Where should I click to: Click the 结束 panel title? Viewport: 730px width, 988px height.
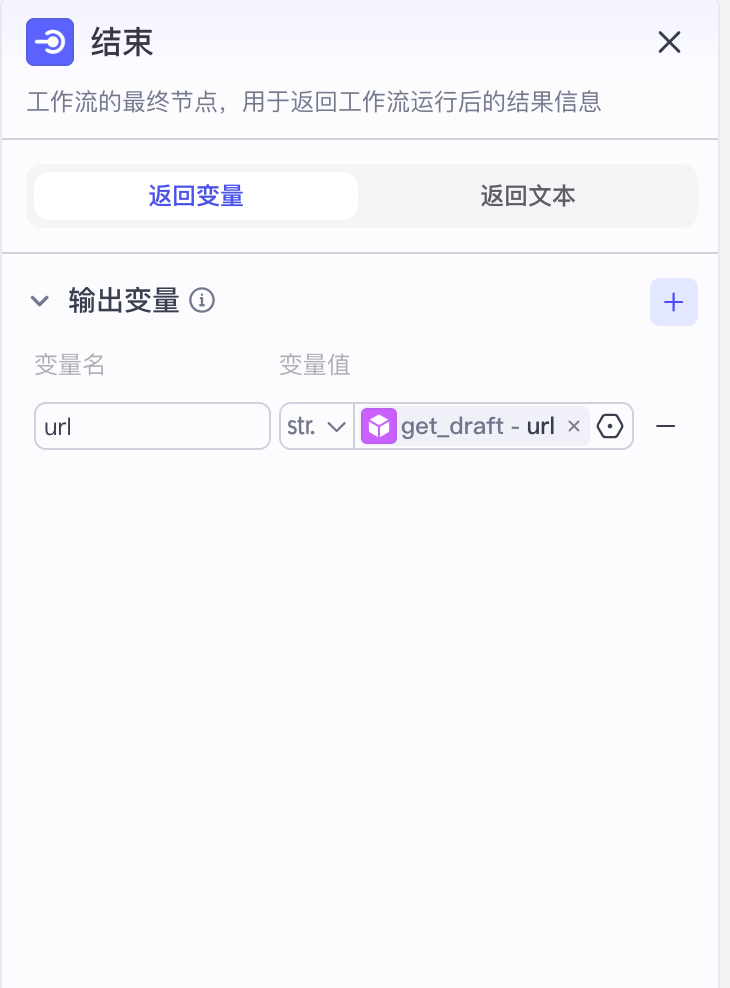click(122, 42)
